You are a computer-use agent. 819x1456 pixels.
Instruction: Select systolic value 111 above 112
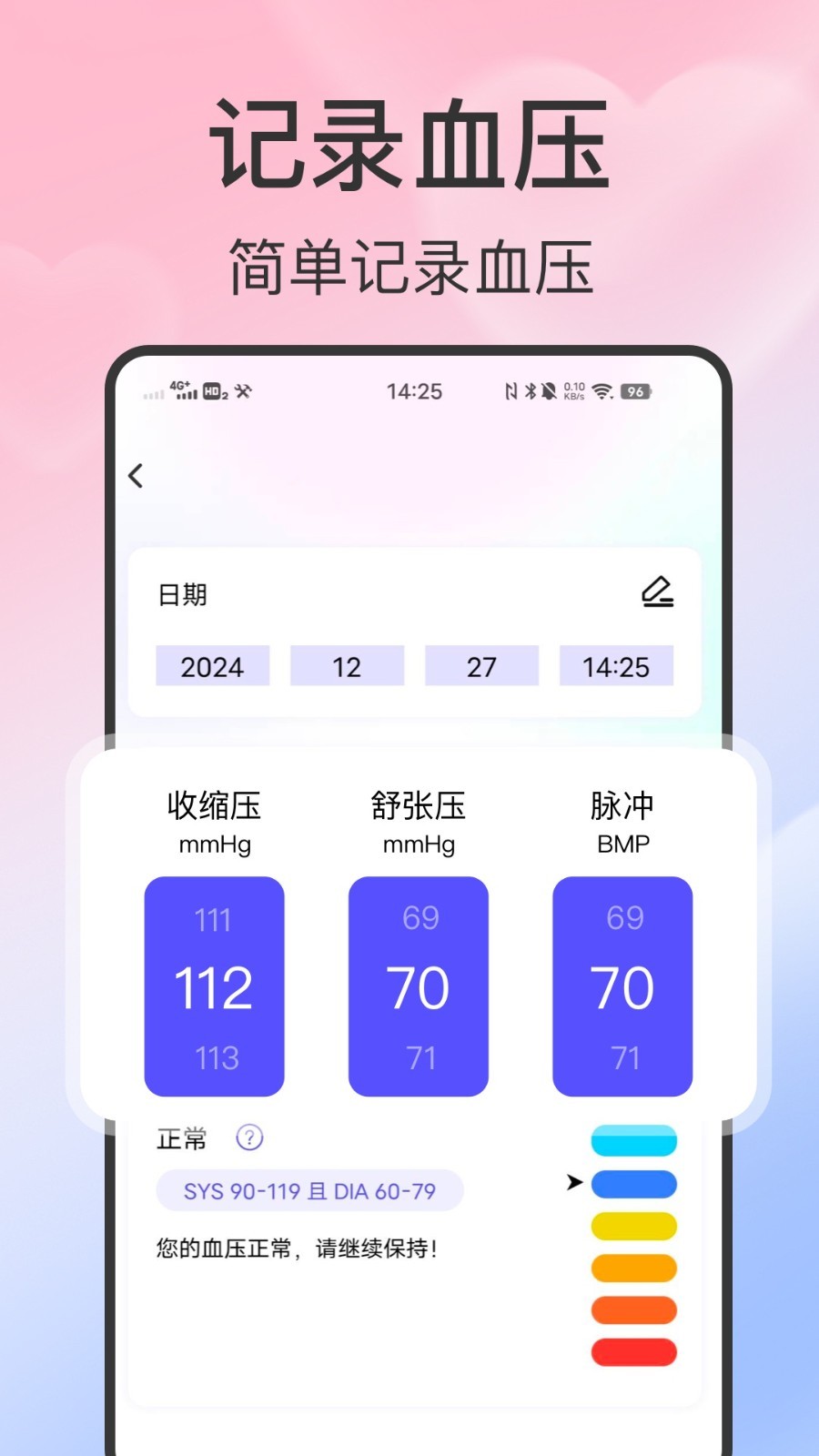[x=214, y=920]
